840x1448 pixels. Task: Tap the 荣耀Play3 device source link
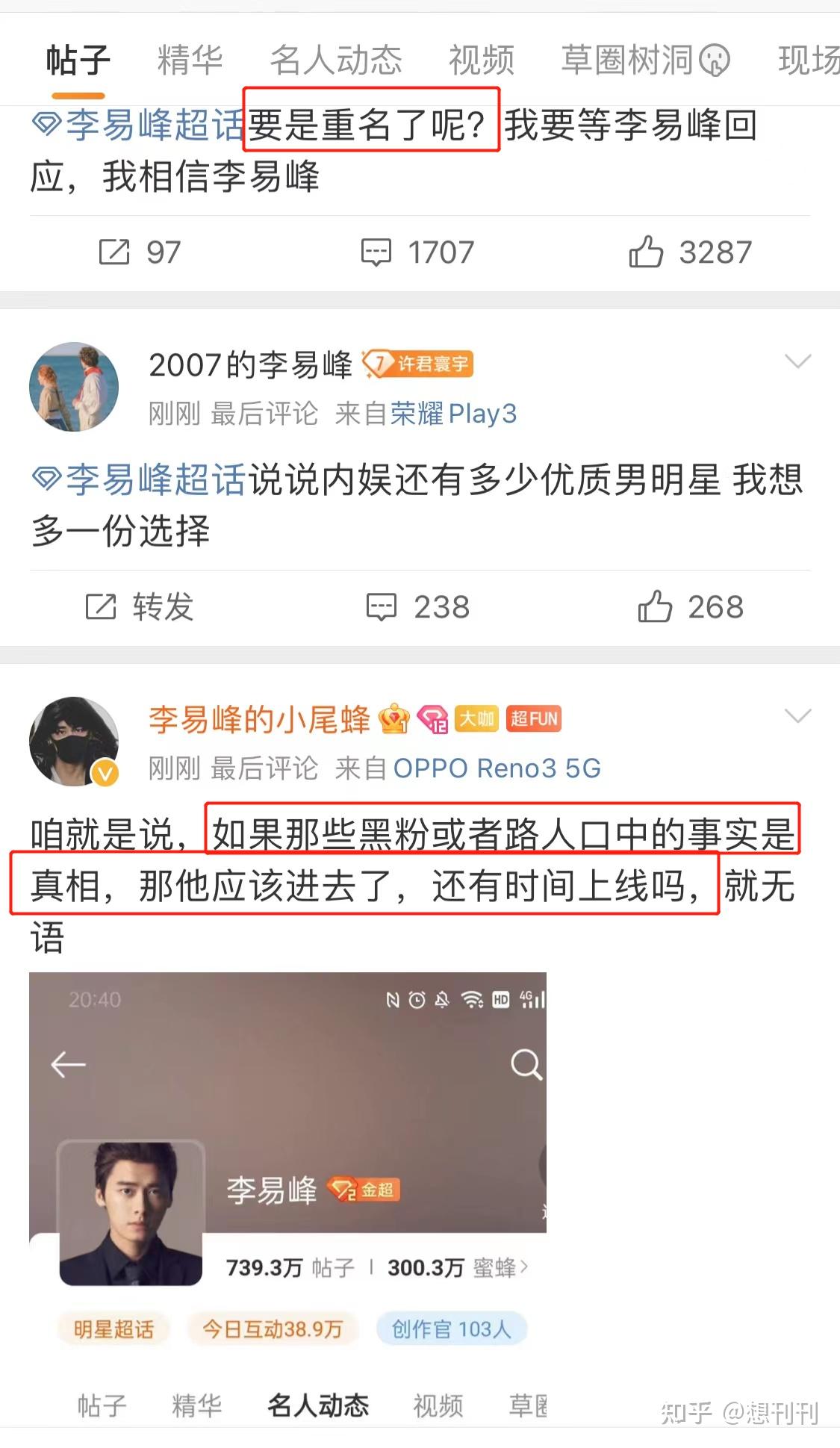tap(453, 413)
